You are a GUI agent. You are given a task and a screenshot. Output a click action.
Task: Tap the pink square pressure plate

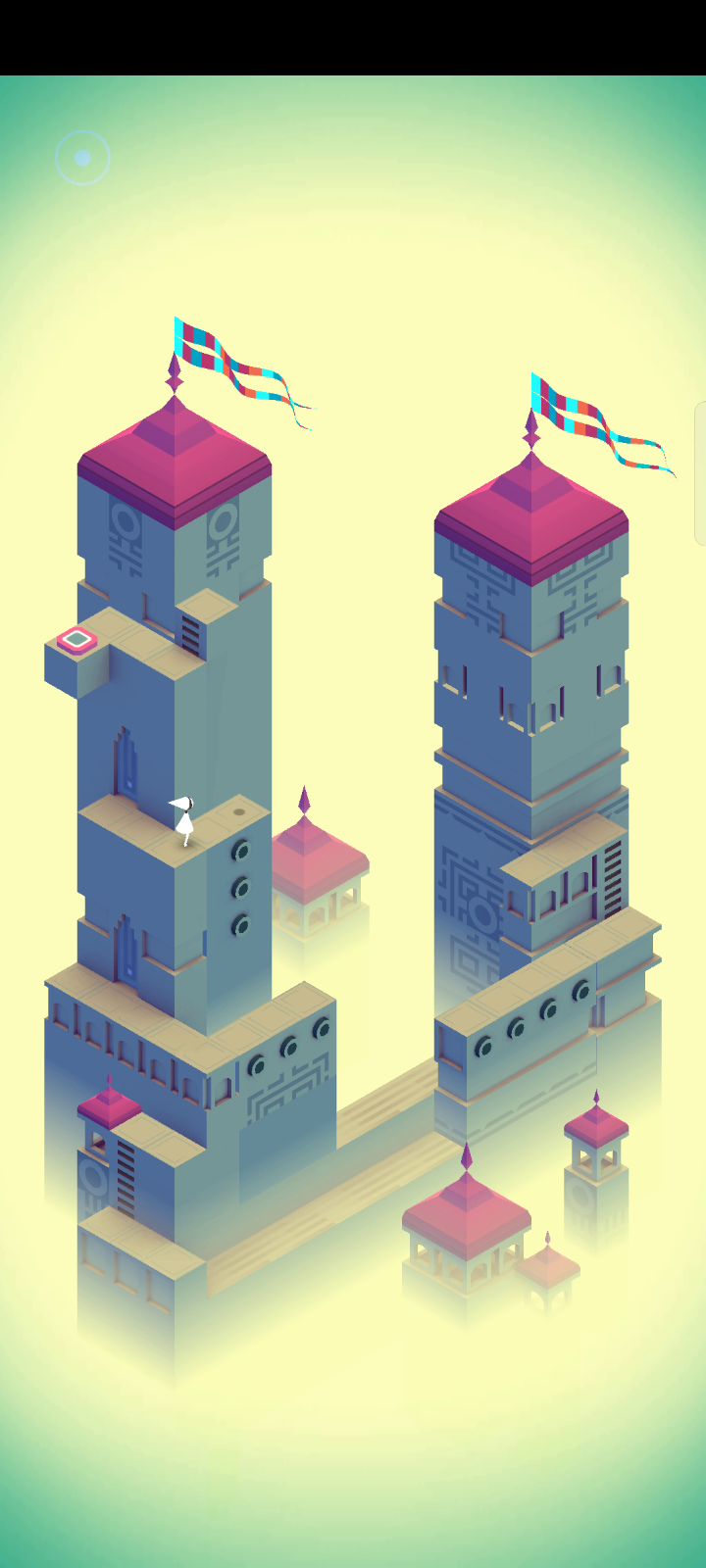point(76,641)
